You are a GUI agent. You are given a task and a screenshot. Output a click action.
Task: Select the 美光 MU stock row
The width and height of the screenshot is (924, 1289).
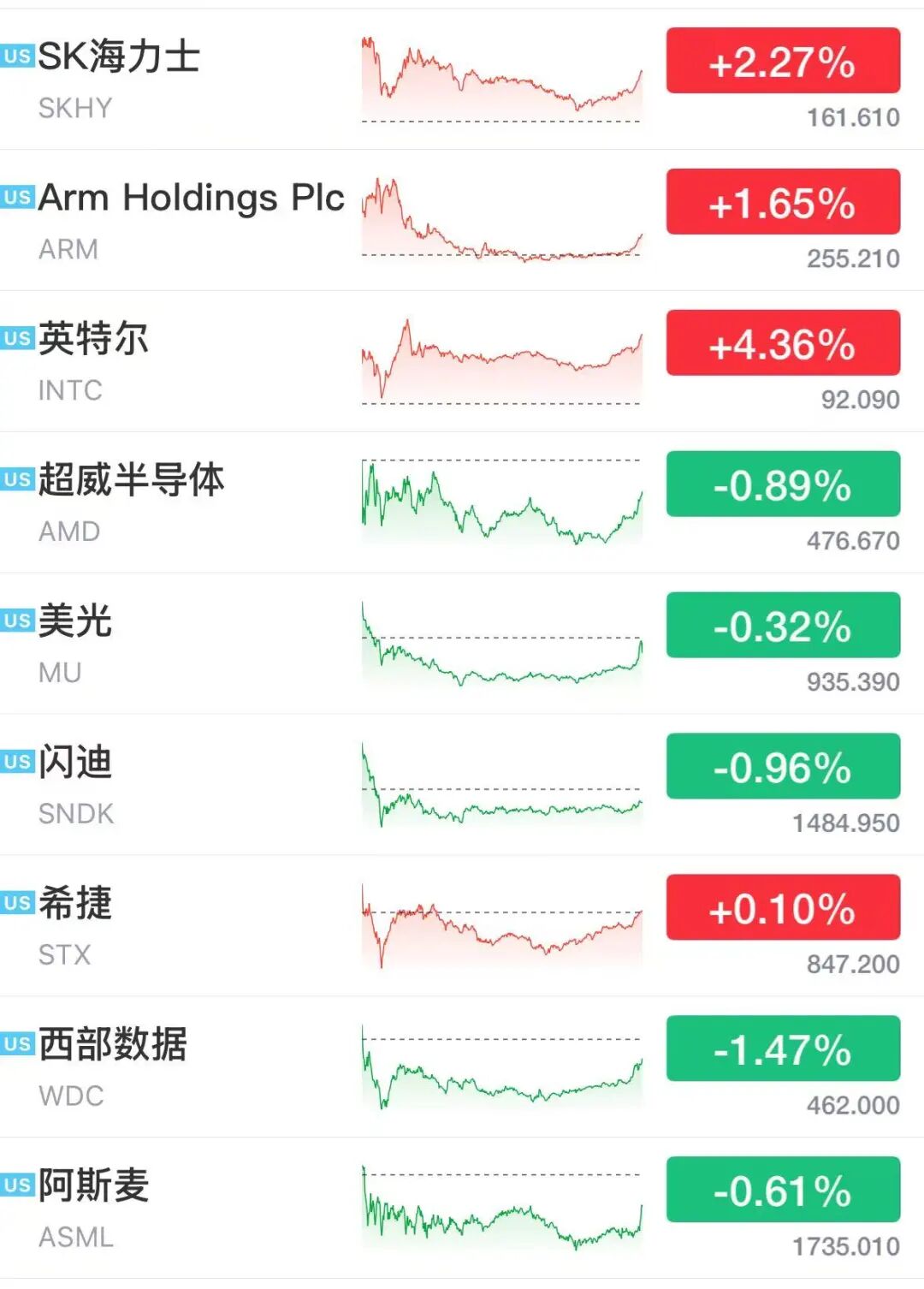[x=462, y=644]
